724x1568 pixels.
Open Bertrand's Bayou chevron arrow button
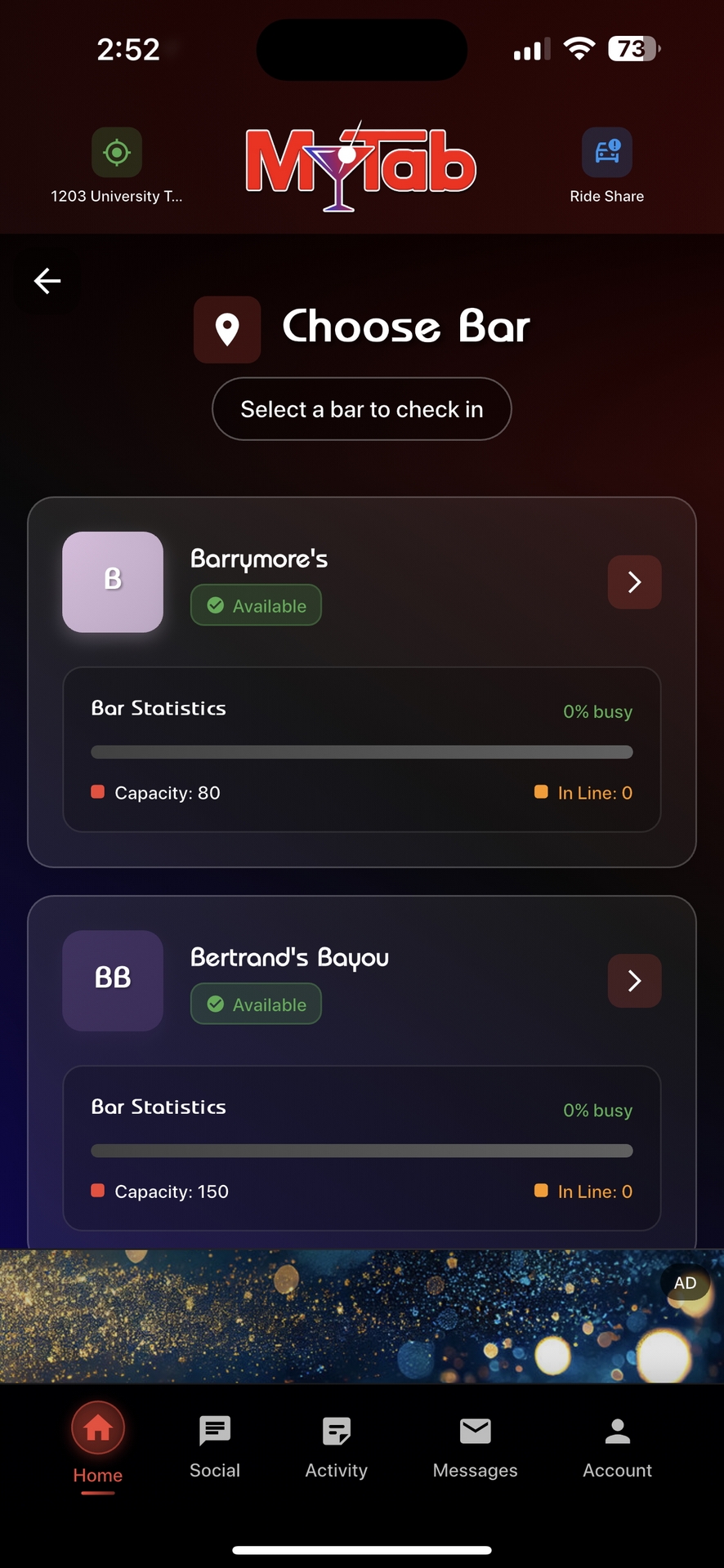point(634,981)
